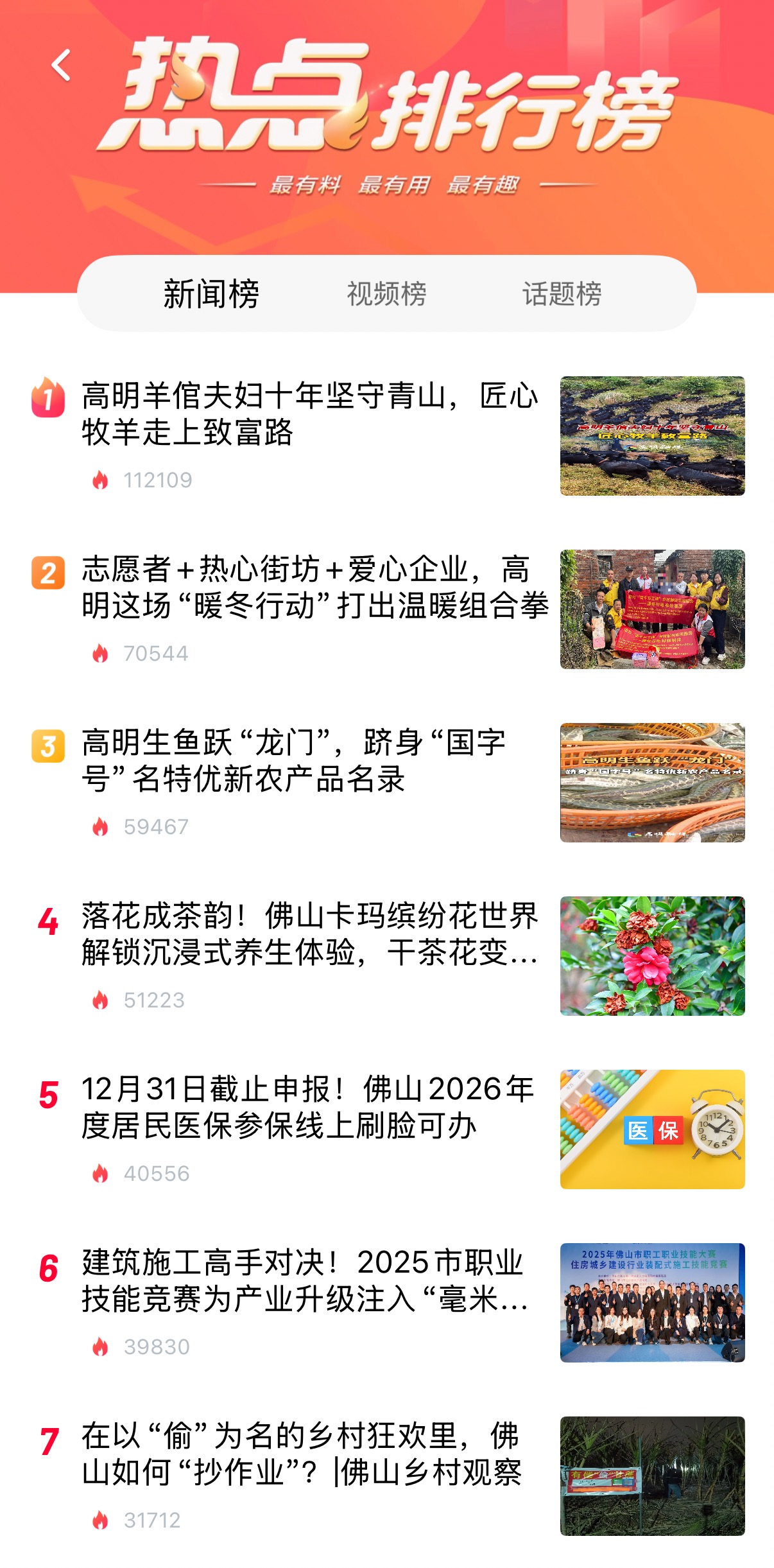Open the 2026年度居民医保 article
Screen dimensions: 774x1568
tap(308, 1107)
